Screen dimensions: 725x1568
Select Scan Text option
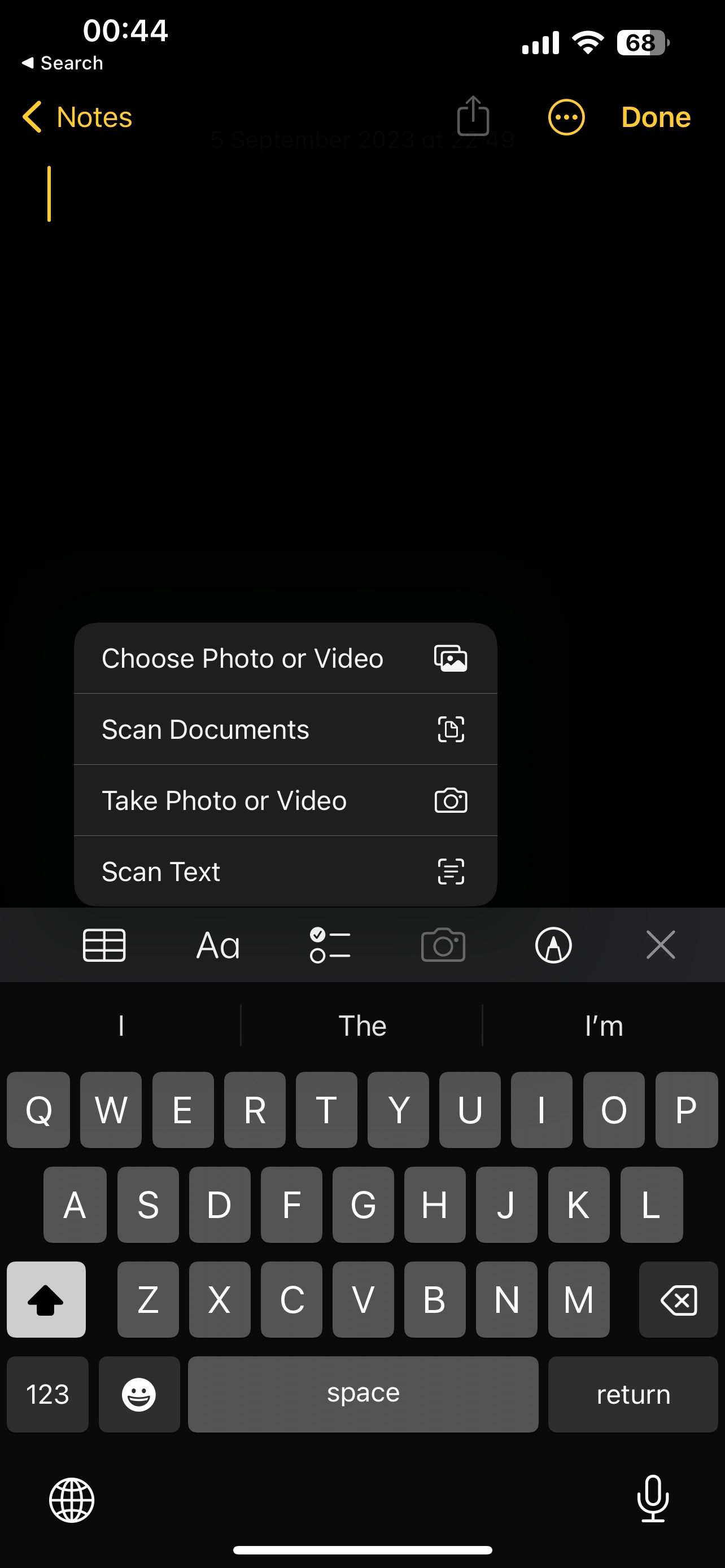pyautogui.click(x=285, y=871)
